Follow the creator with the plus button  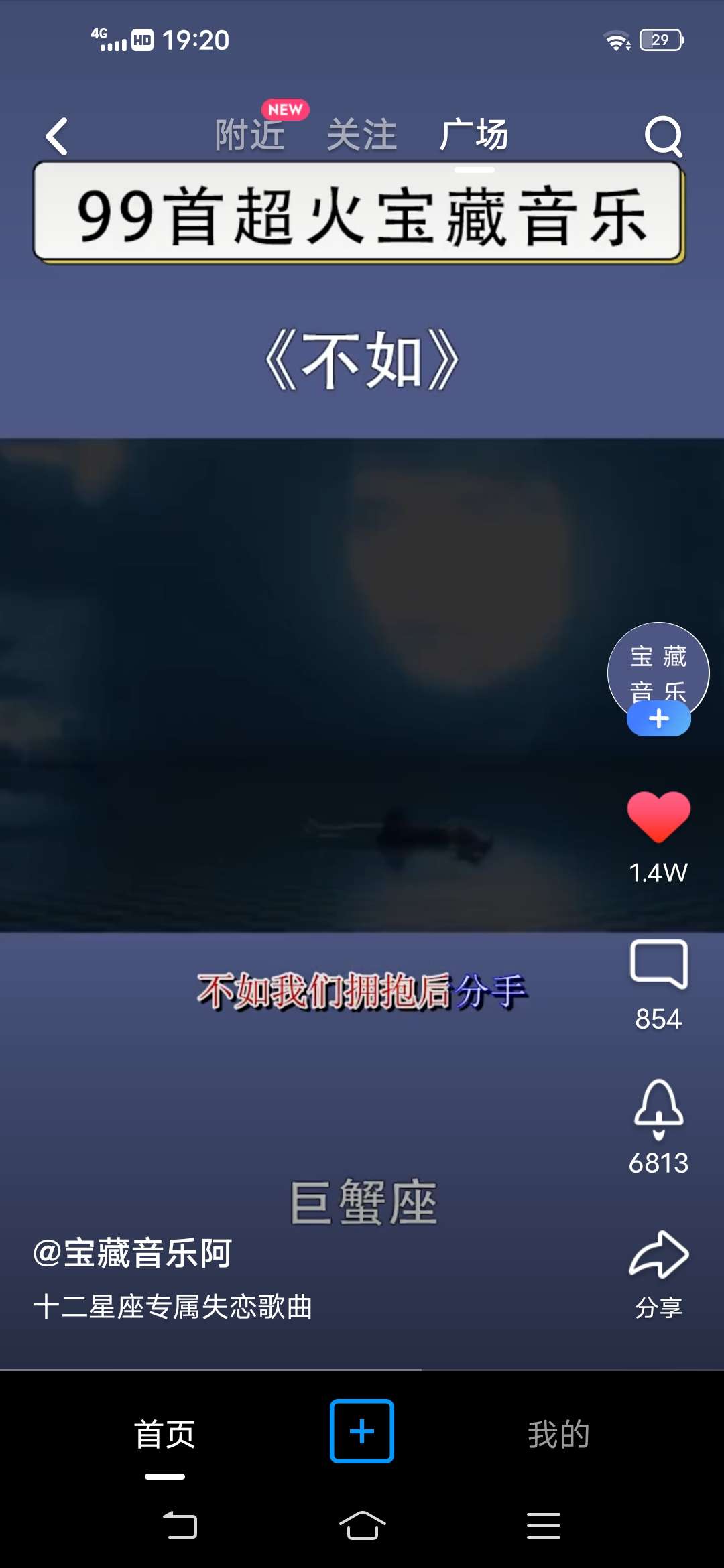(x=659, y=719)
